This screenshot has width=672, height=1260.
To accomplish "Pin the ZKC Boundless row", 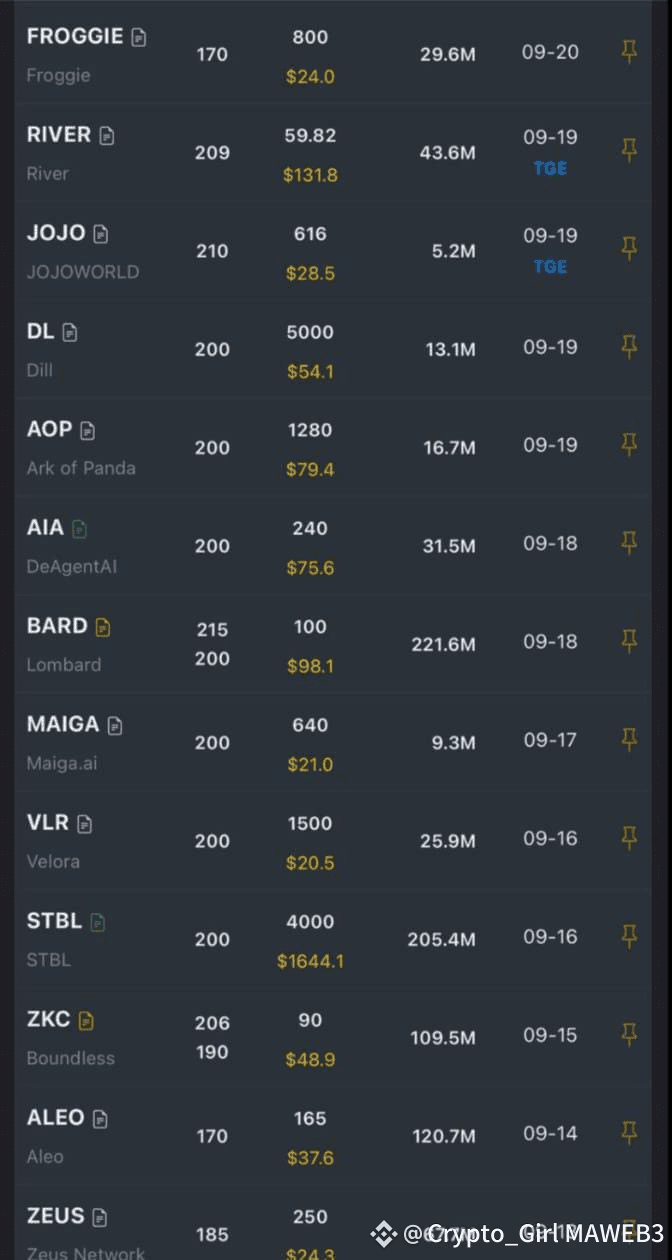I will 629,1034.
